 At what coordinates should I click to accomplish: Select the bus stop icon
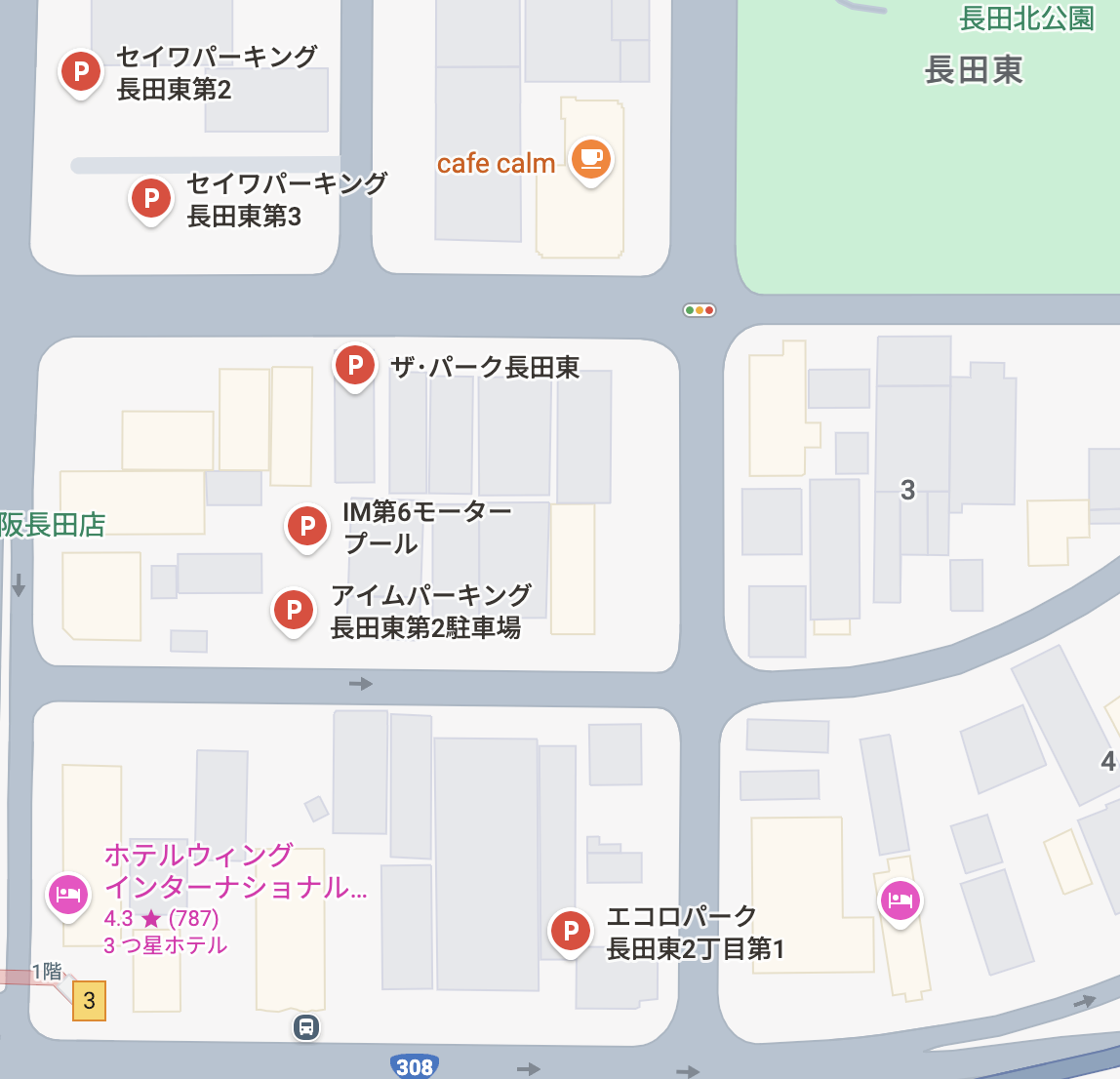[x=306, y=1026]
